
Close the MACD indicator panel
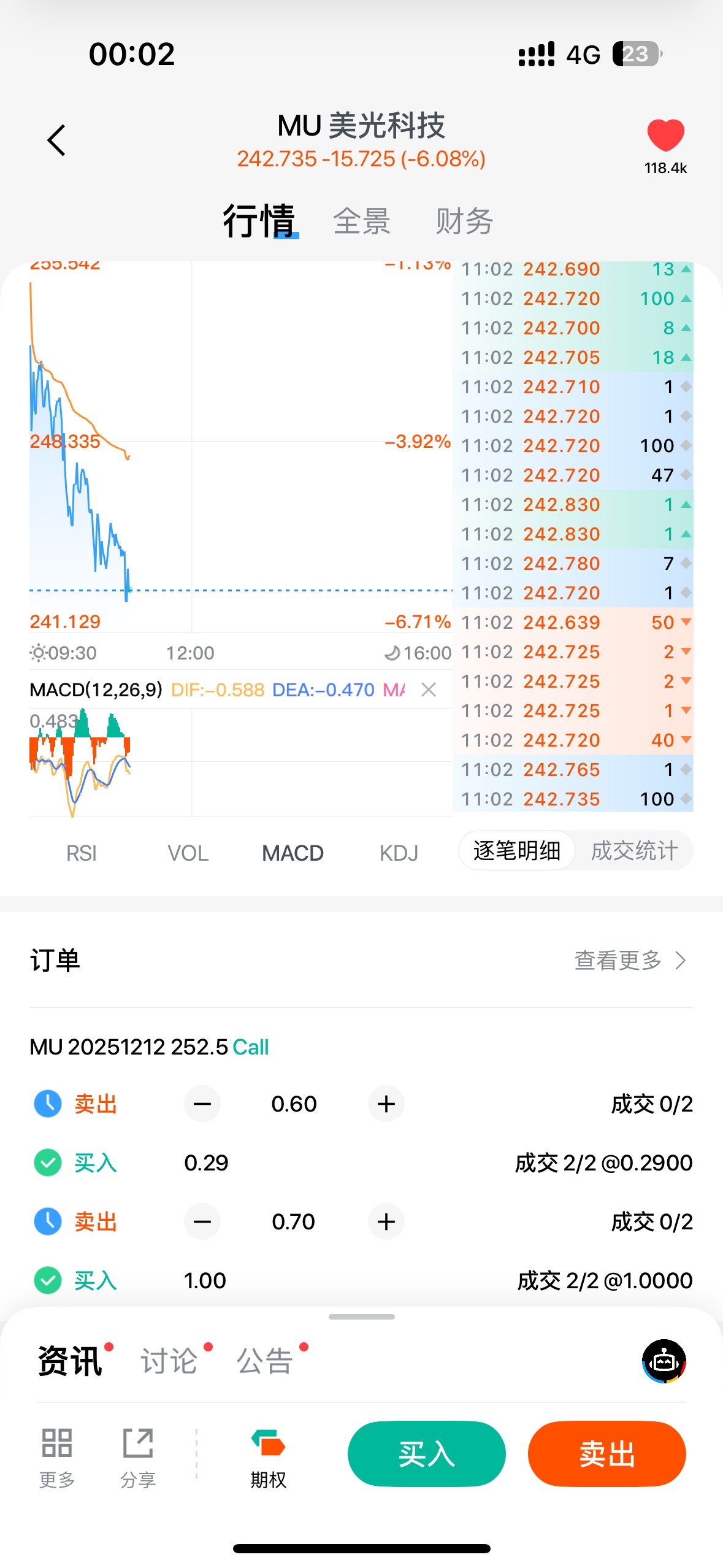click(429, 690)
